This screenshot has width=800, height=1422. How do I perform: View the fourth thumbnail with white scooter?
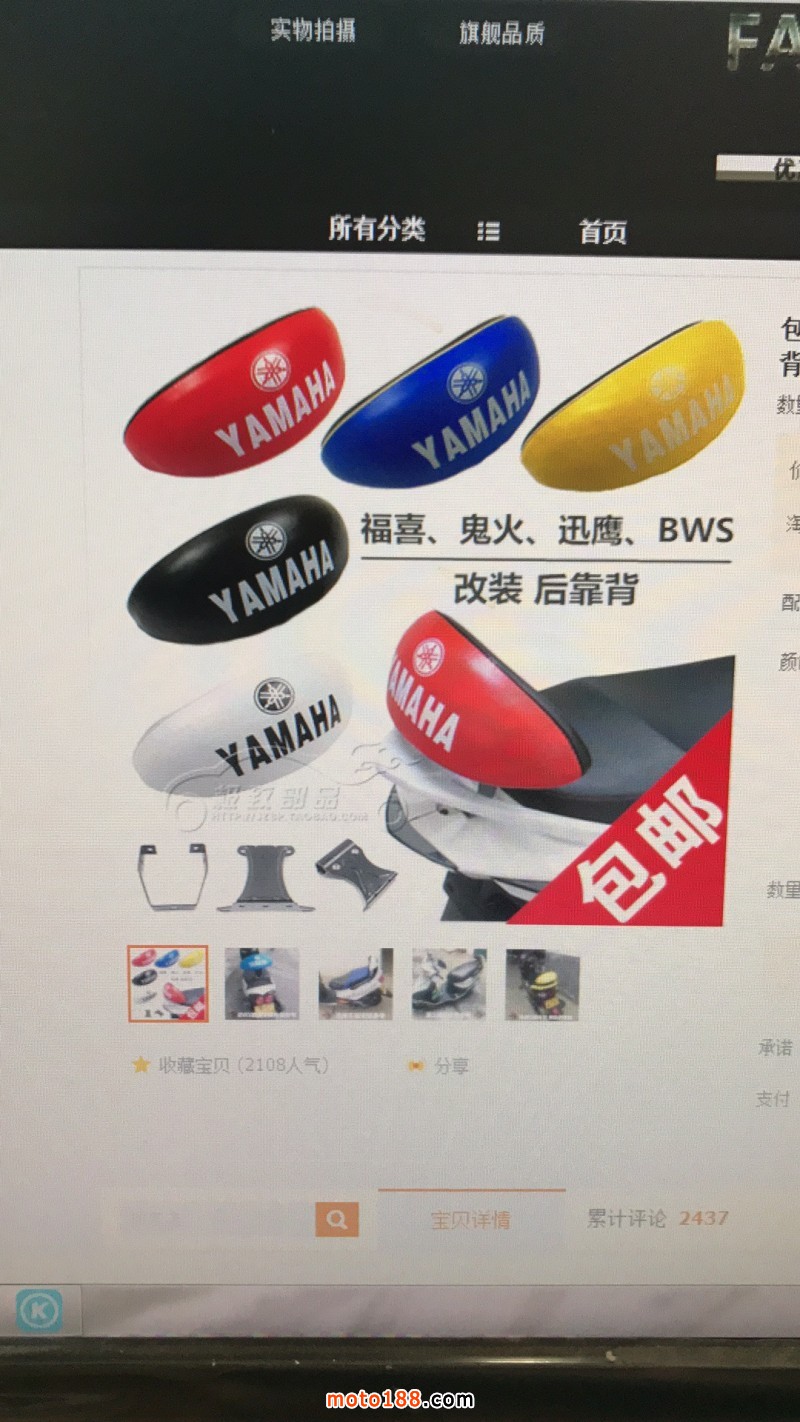pos(449,984)
